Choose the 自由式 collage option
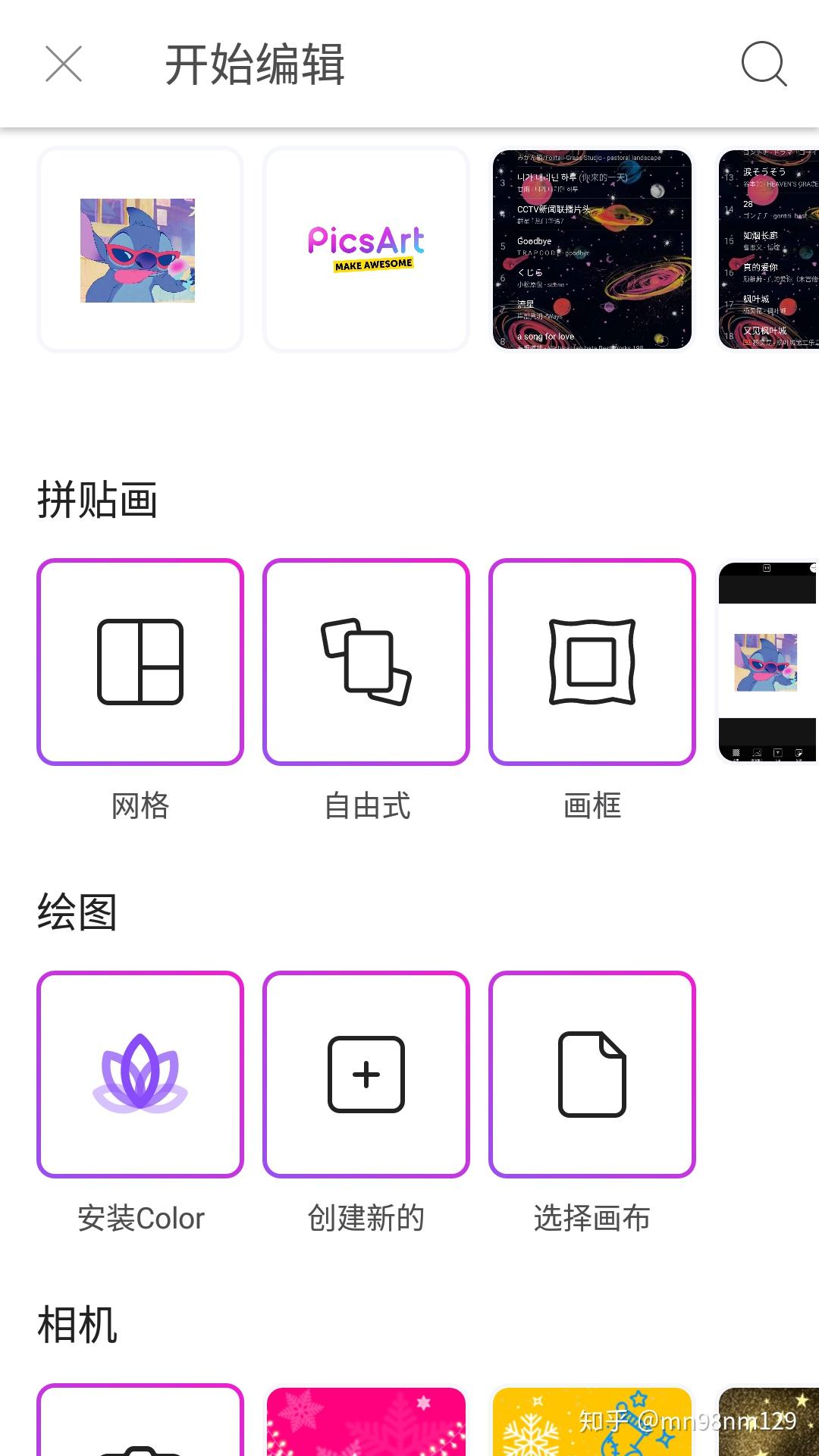Viewport: 819px width, 1456px height. pos(366,662)
